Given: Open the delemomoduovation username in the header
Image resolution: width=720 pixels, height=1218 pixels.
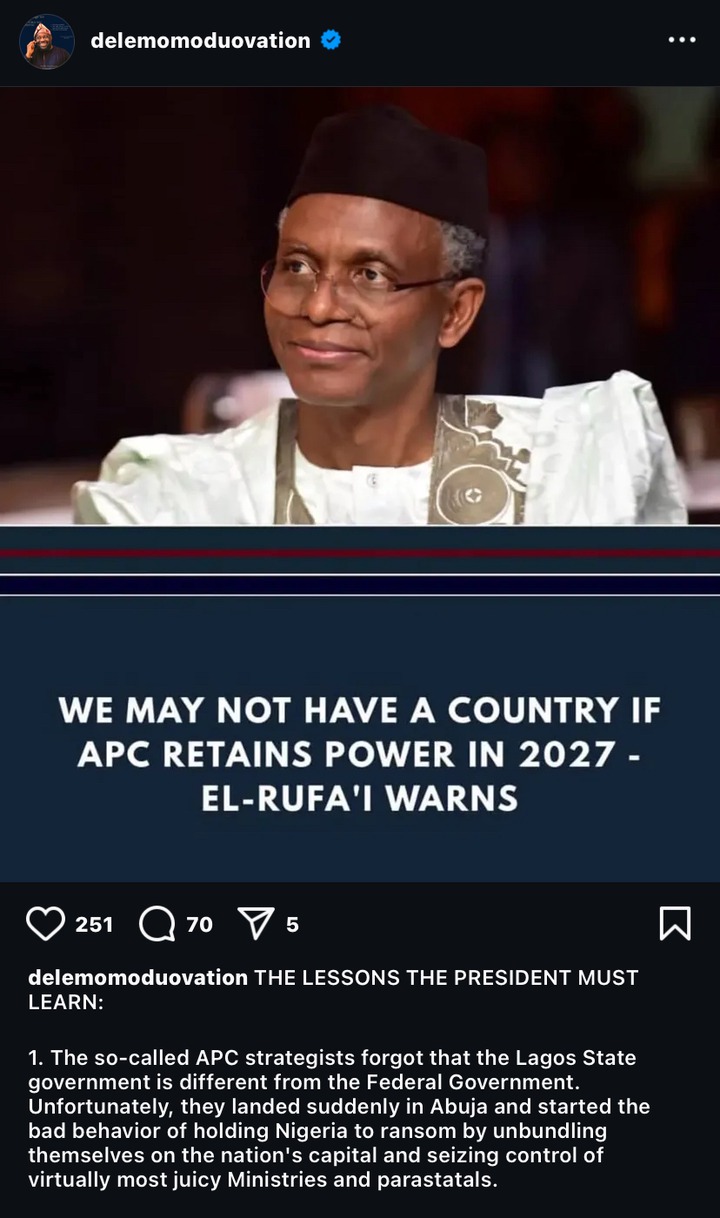Looking at the screenshot, I should point(200,41).
